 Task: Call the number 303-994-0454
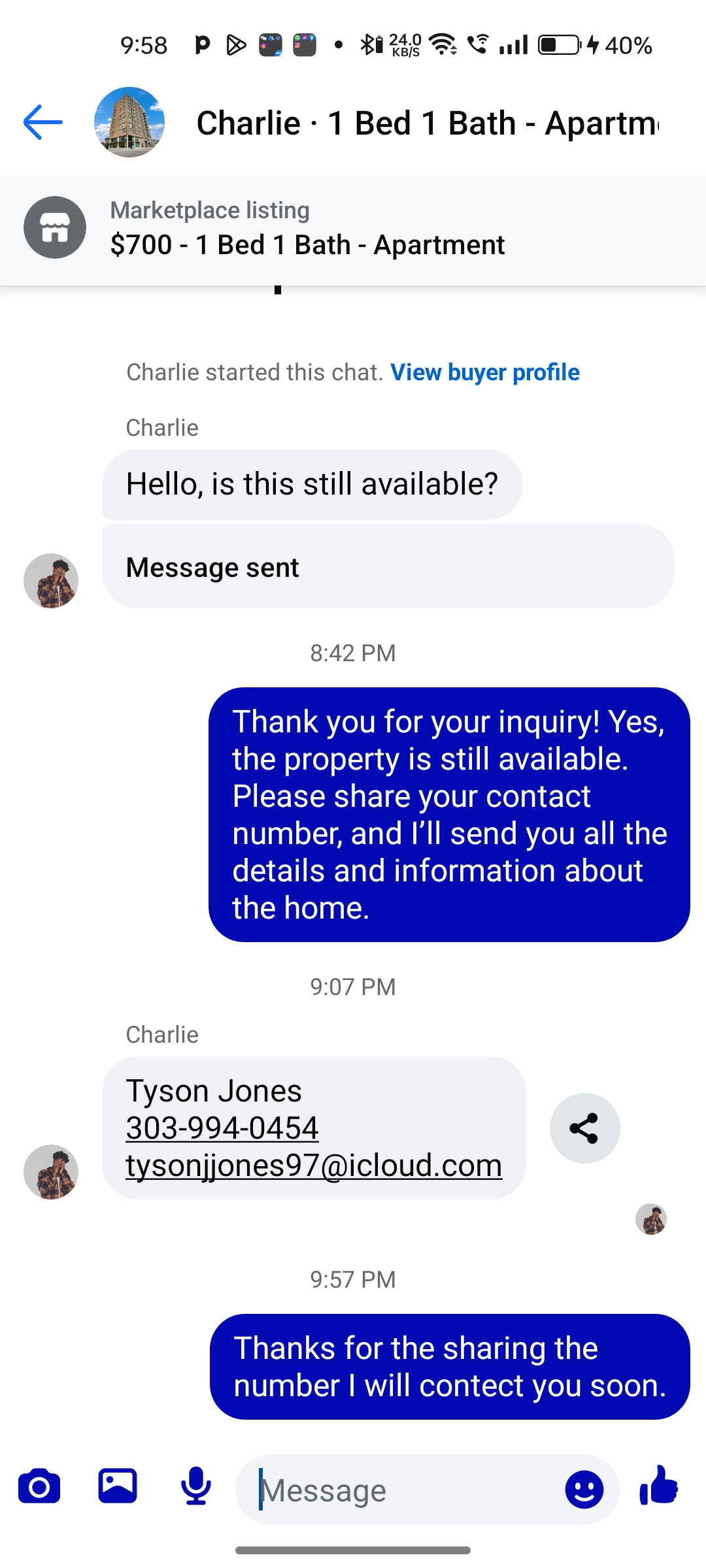pyautogui.click(x=222, y=1128)
